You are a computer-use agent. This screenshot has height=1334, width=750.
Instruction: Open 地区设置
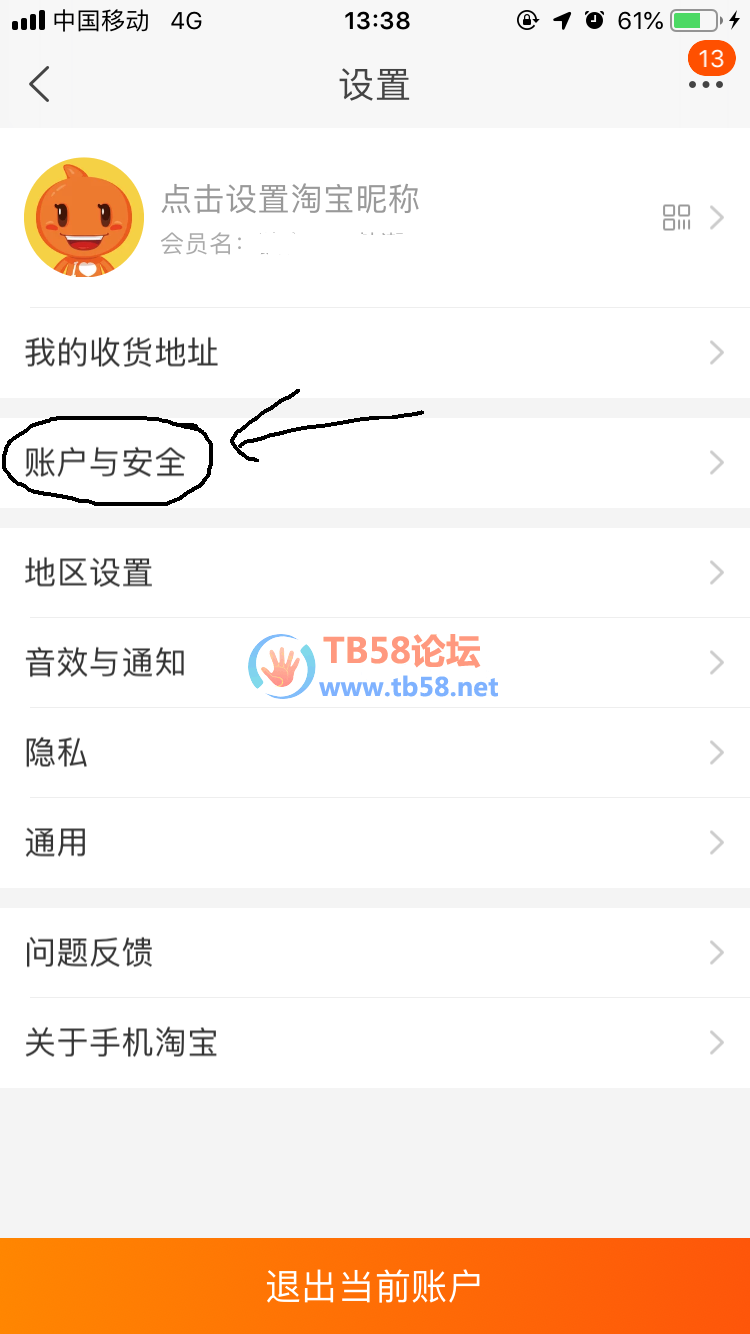pyautogui.click(x=375, y=573)
